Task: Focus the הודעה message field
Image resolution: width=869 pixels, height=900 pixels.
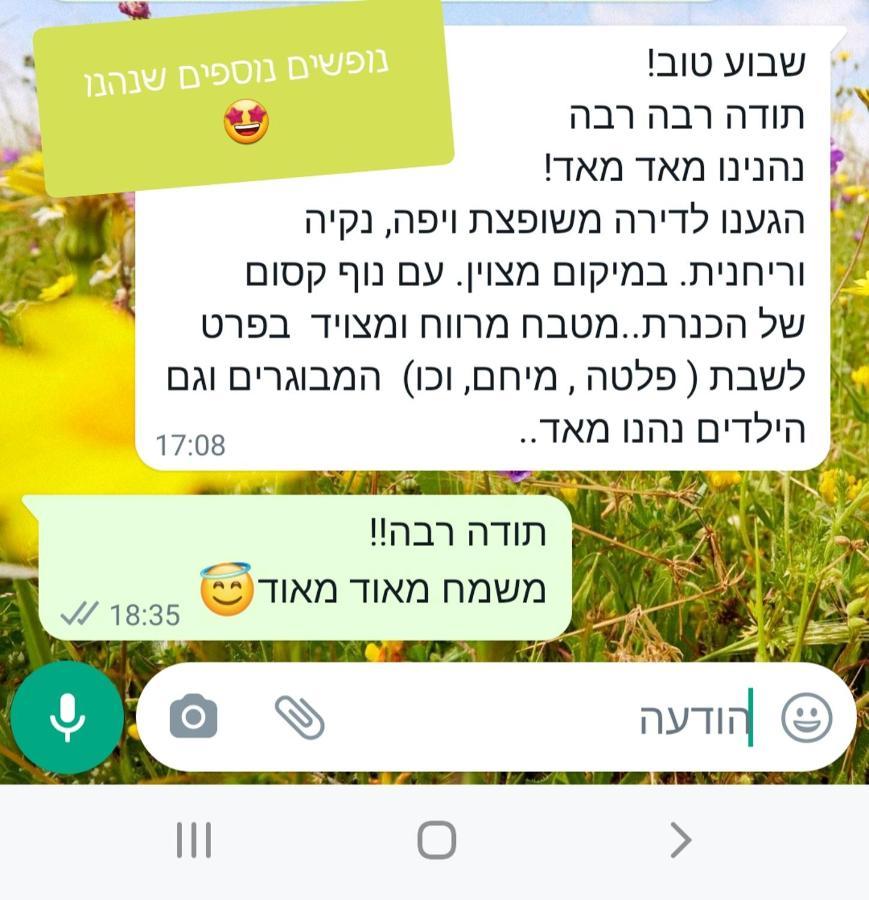Action: (550, 718)
